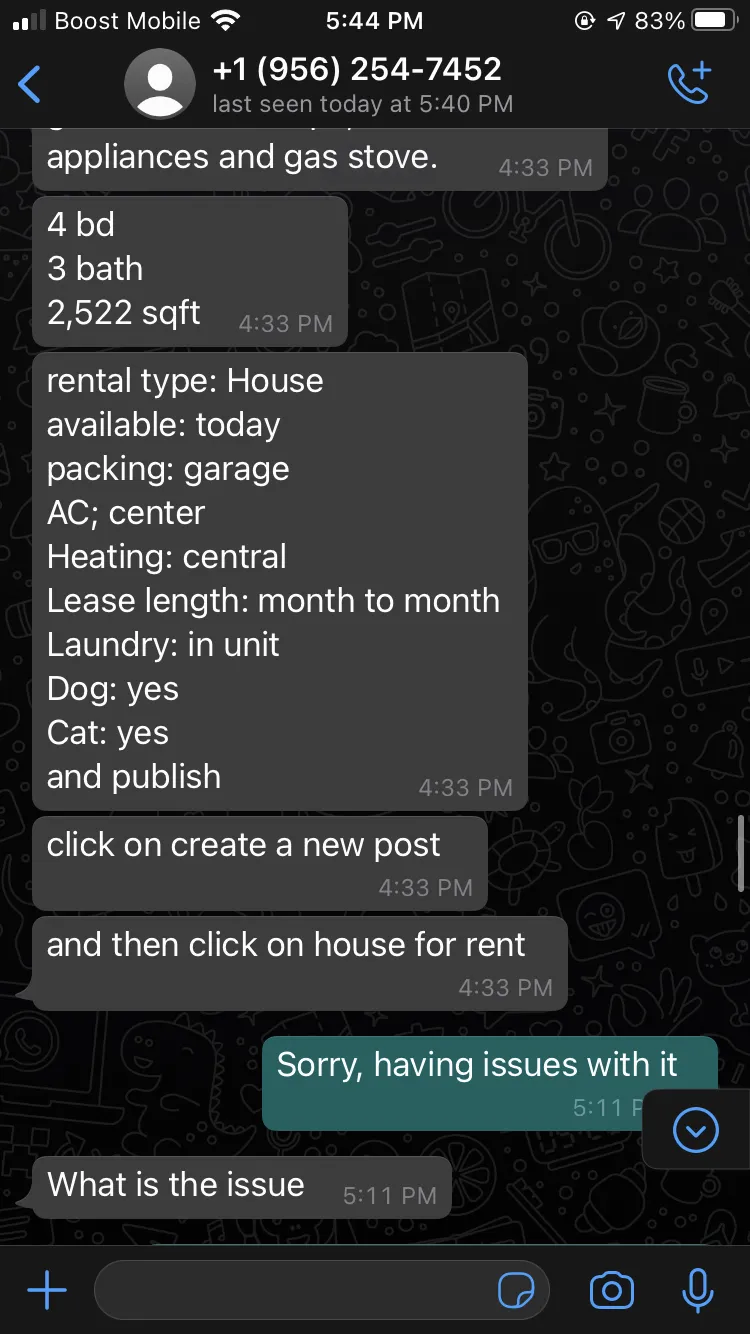Viewport: 750px width, 1334px height.
Task: Open the sticker picker
Action: [x=516, y=1291]
